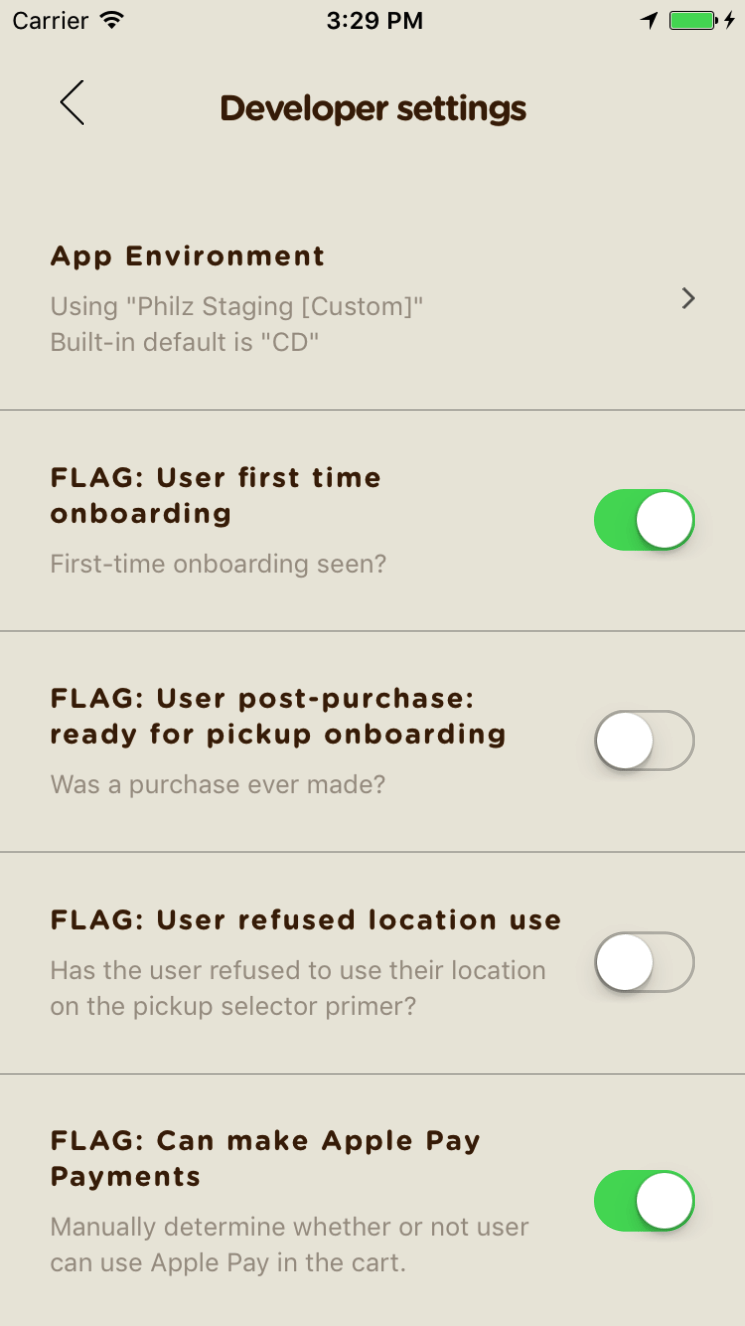Screen dimensions: 745x1326
Task: Enable the post-purchase pickup onboarding flag
Action: pyautogui.click(x=644, y=741)
